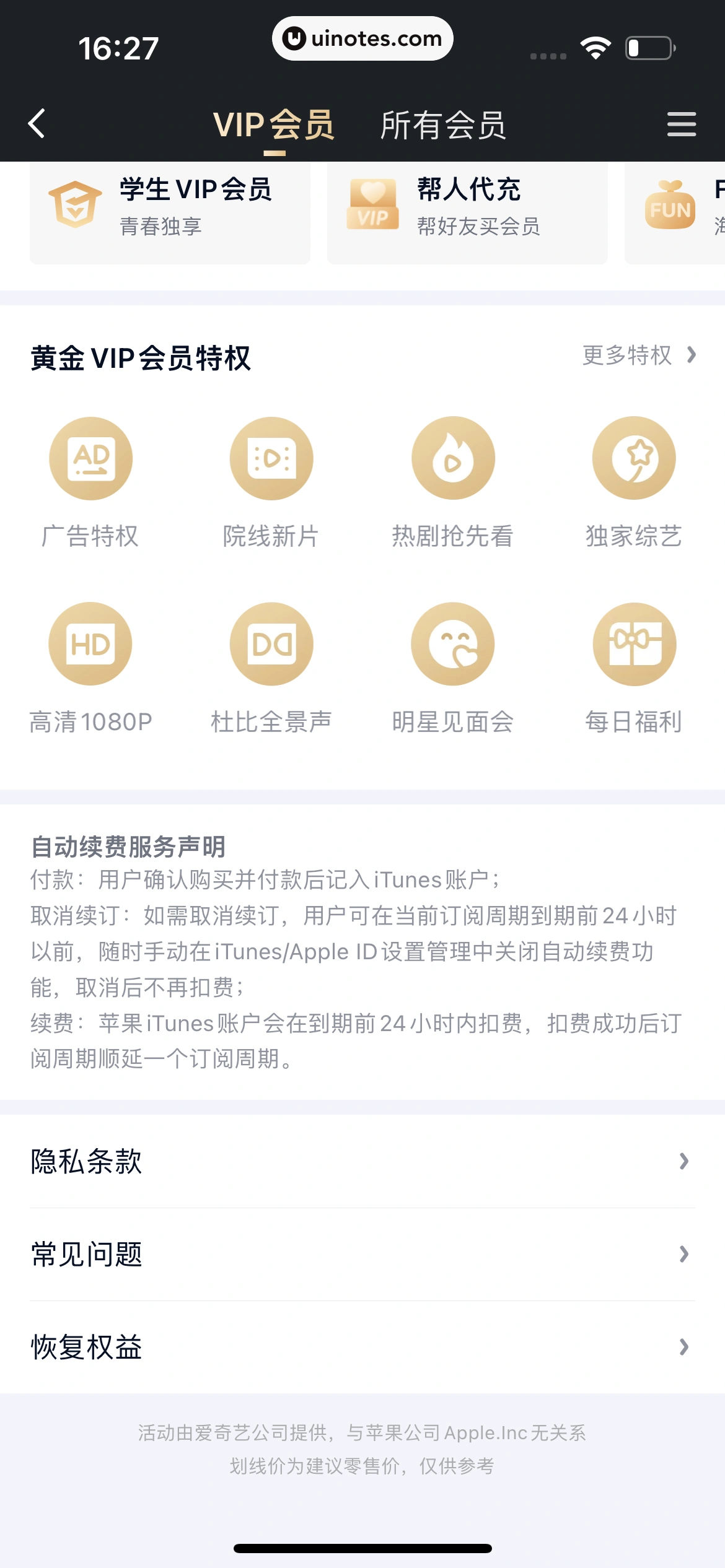Image resolution: width=725 pixels, height=1568 pixels.
Task: Select the 广告特权 ad privilege icon
Action: pos(90,458)
